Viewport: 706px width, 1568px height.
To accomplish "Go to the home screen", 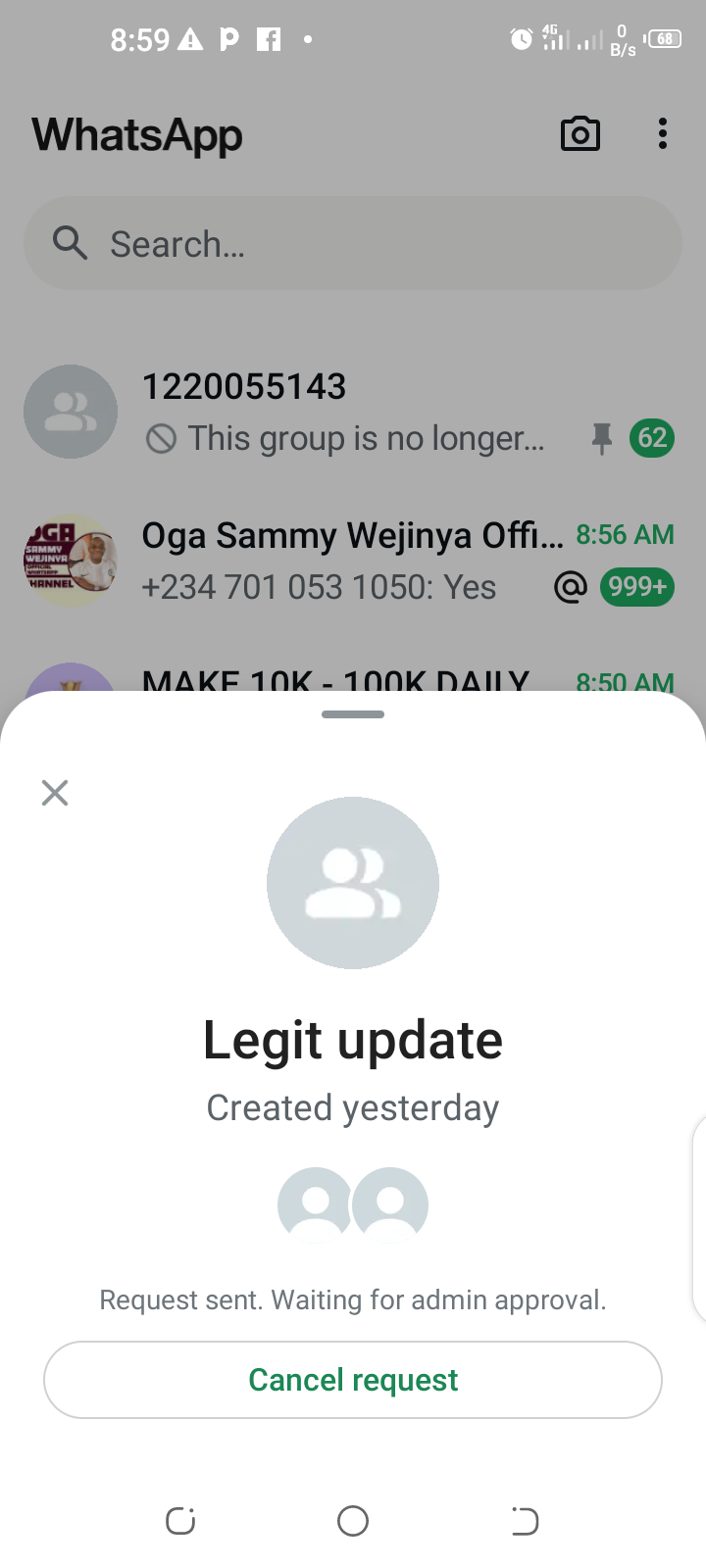I will click(353, 1521).
